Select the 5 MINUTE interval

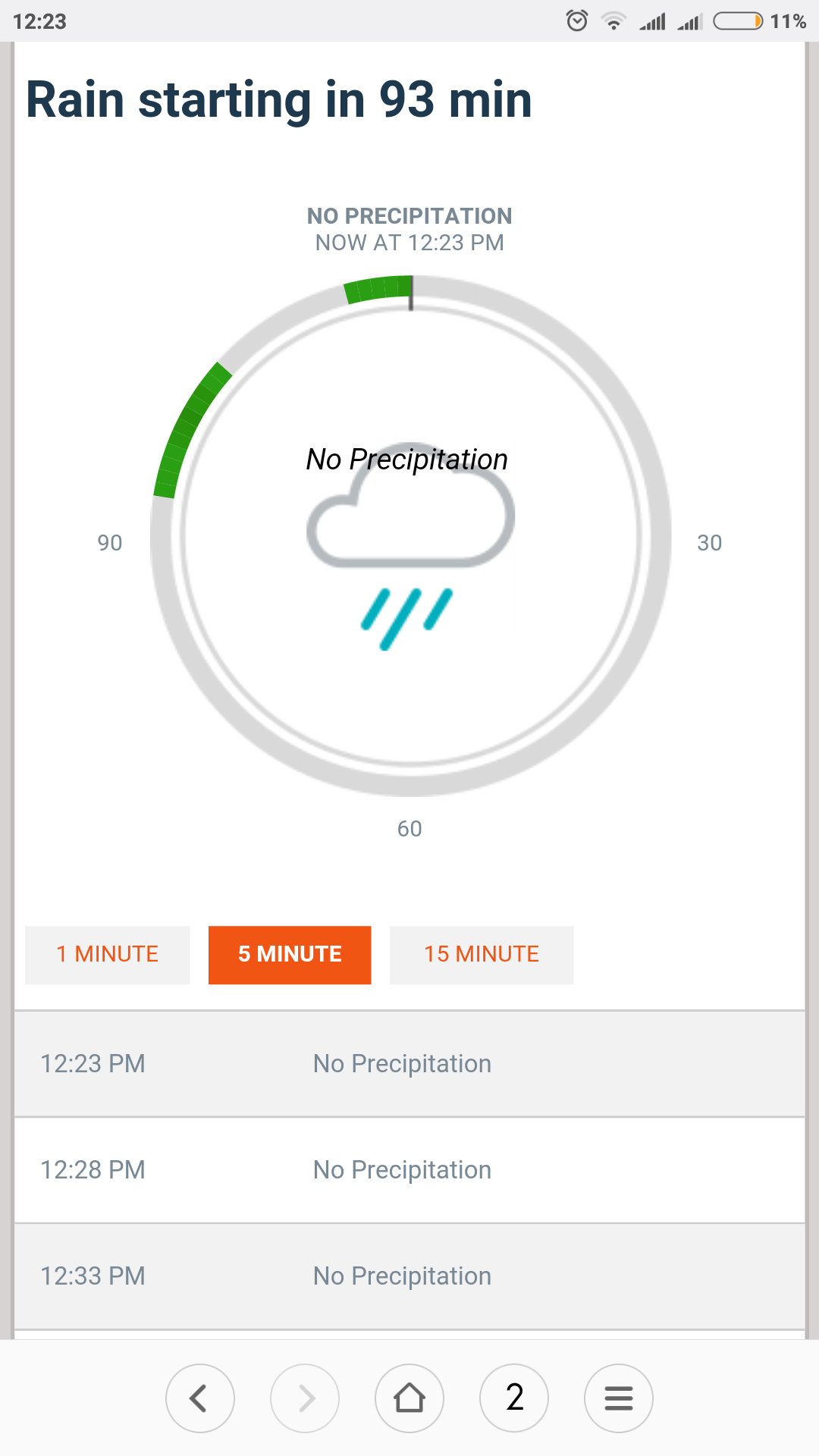point(290,955)
